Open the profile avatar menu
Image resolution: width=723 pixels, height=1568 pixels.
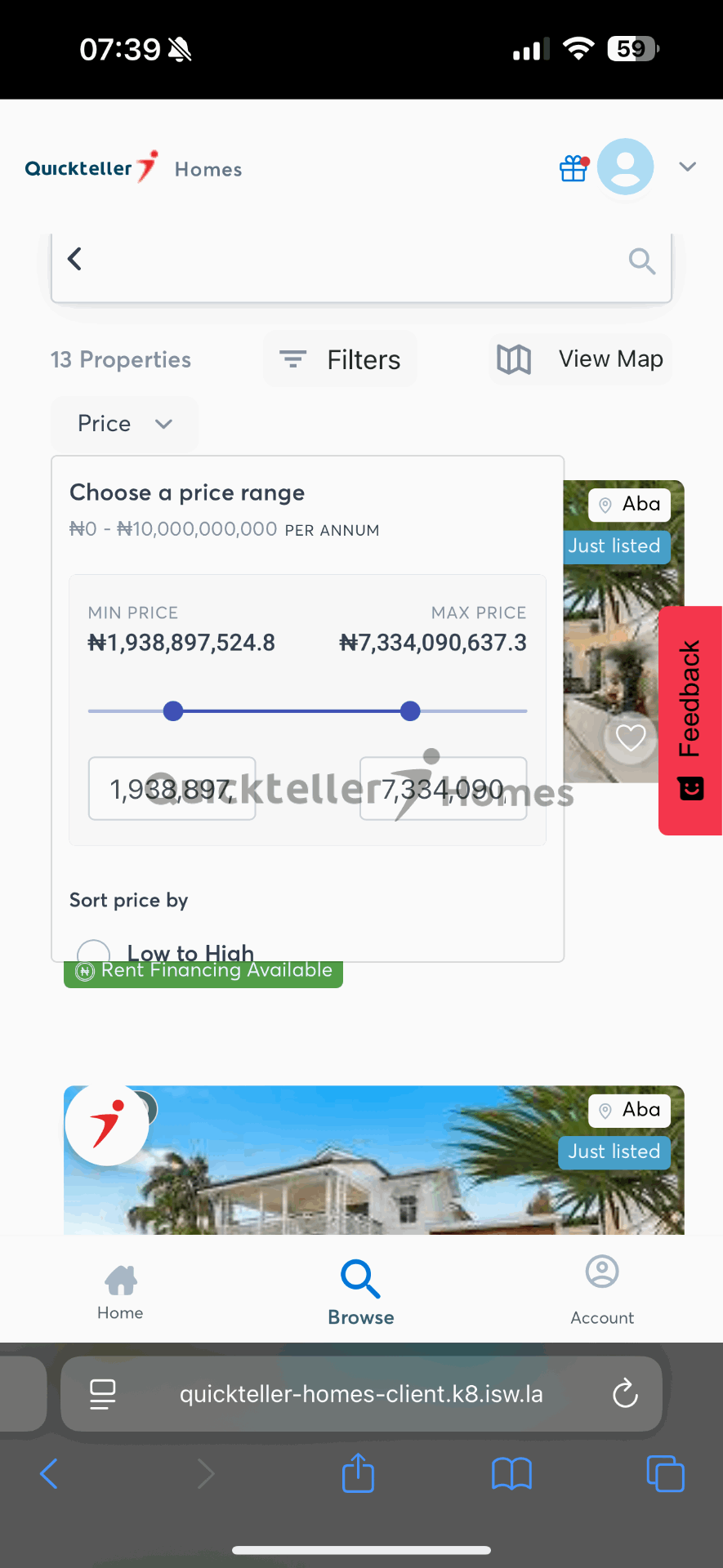(625, 167)
